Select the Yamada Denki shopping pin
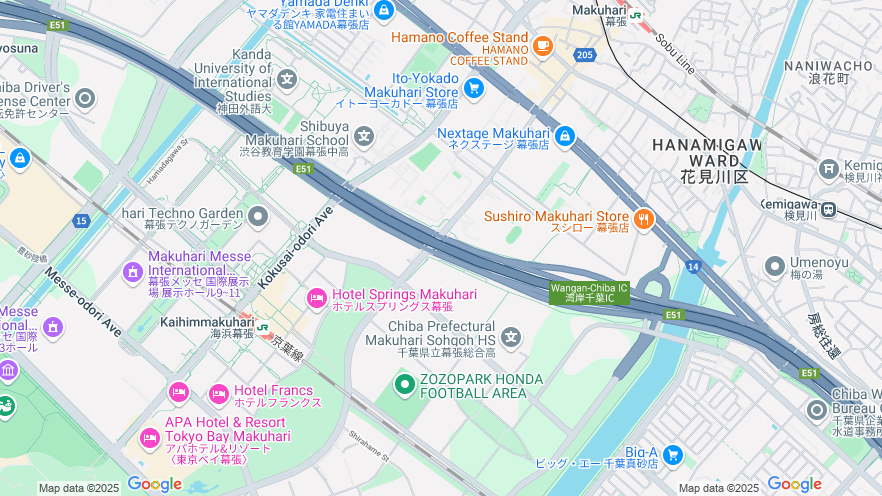 coord(385,10)
